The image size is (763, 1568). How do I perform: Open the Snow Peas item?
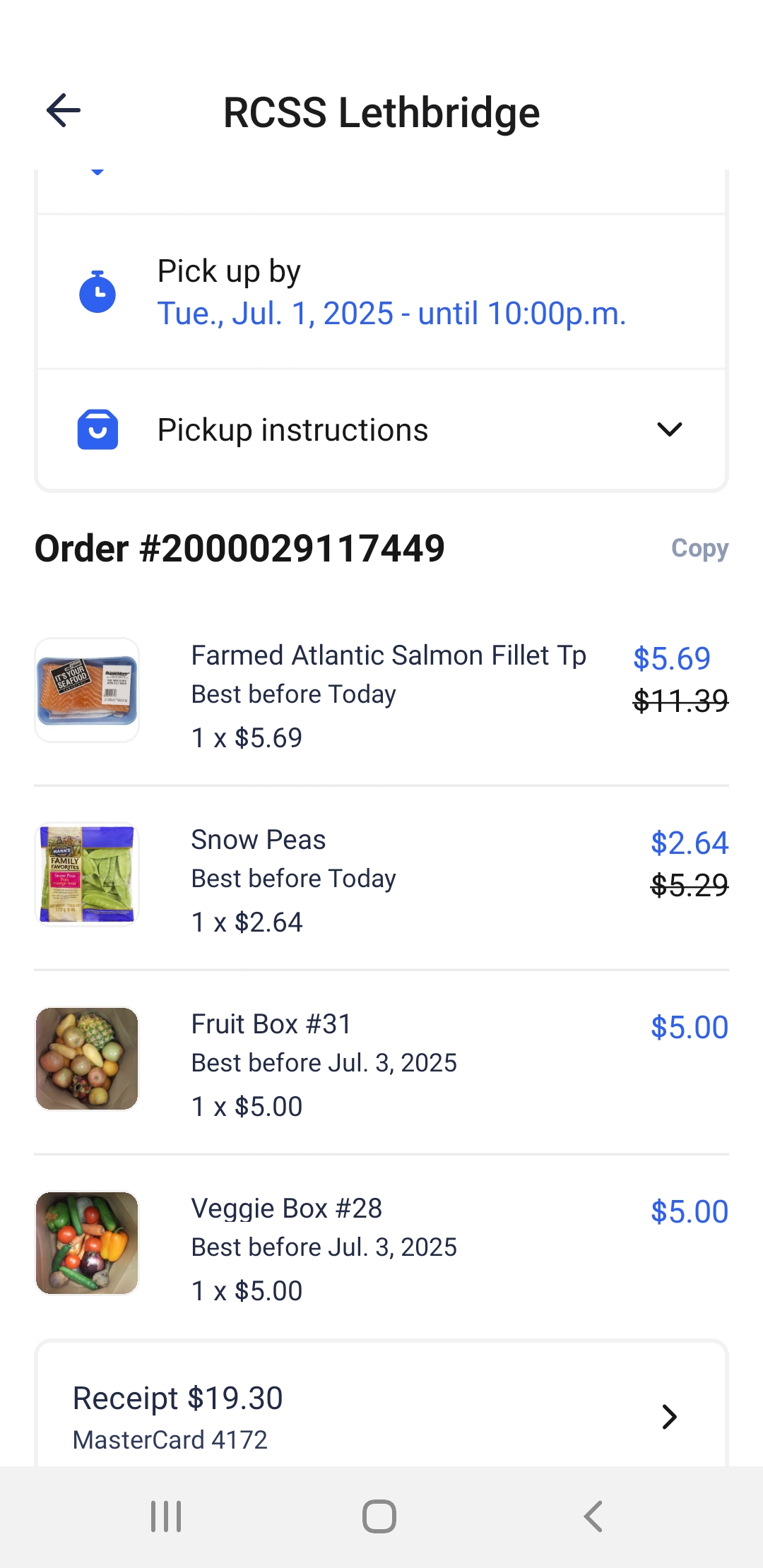pos(381,878)
